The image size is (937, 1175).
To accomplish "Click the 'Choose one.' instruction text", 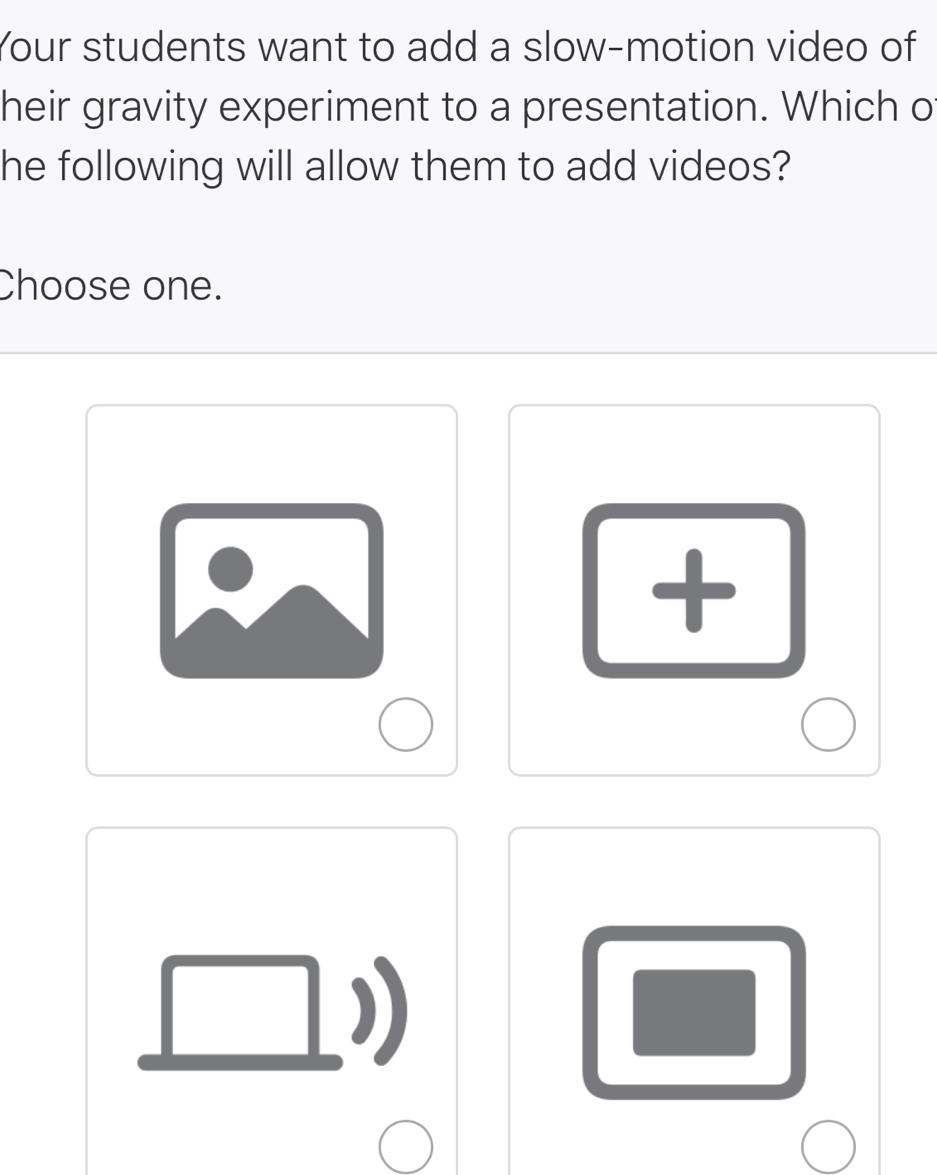I will pyautogui.click(x=112, y=285).
